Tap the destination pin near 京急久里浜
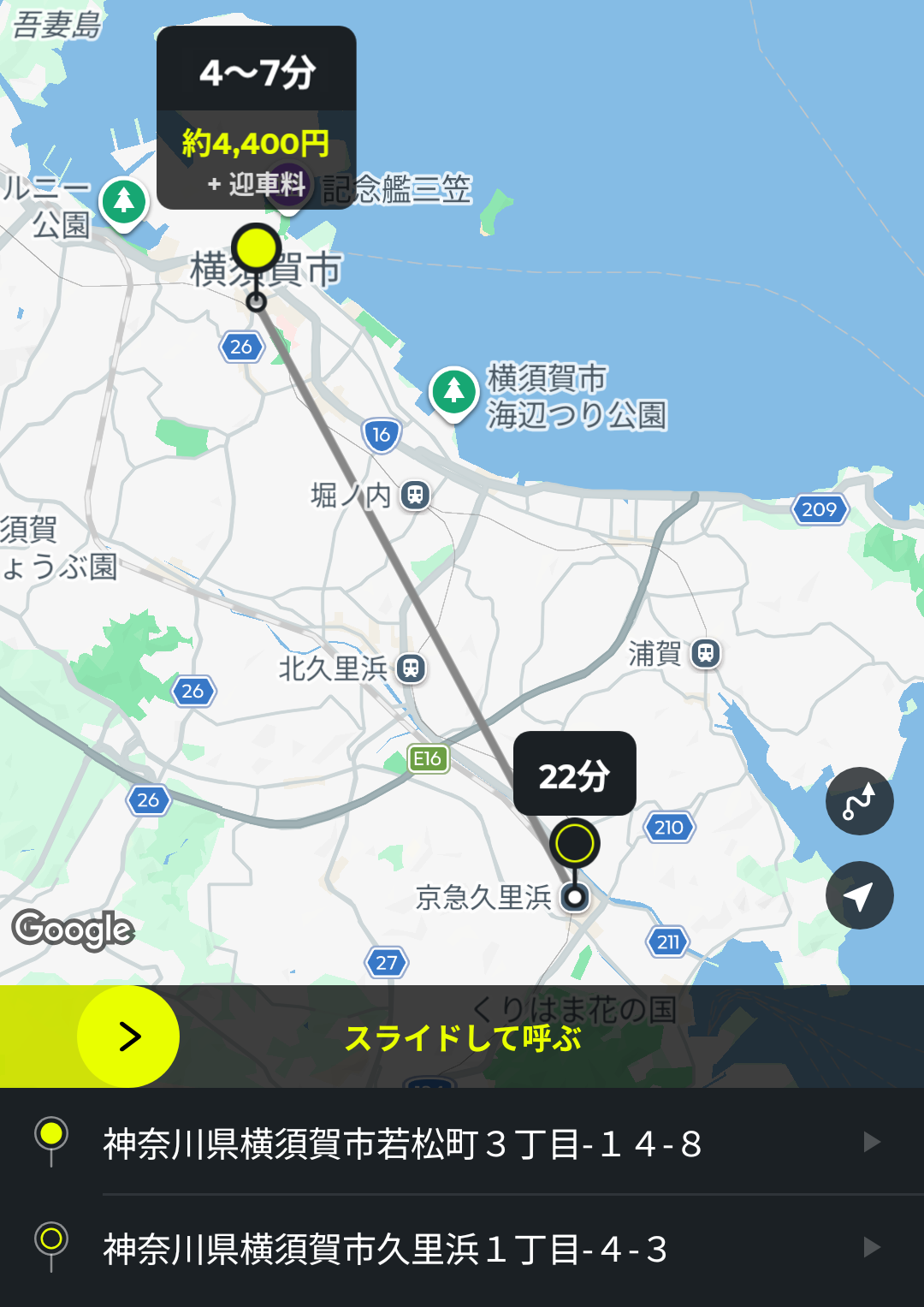This screenshot has width=924, height=1307. pos(575,844)
